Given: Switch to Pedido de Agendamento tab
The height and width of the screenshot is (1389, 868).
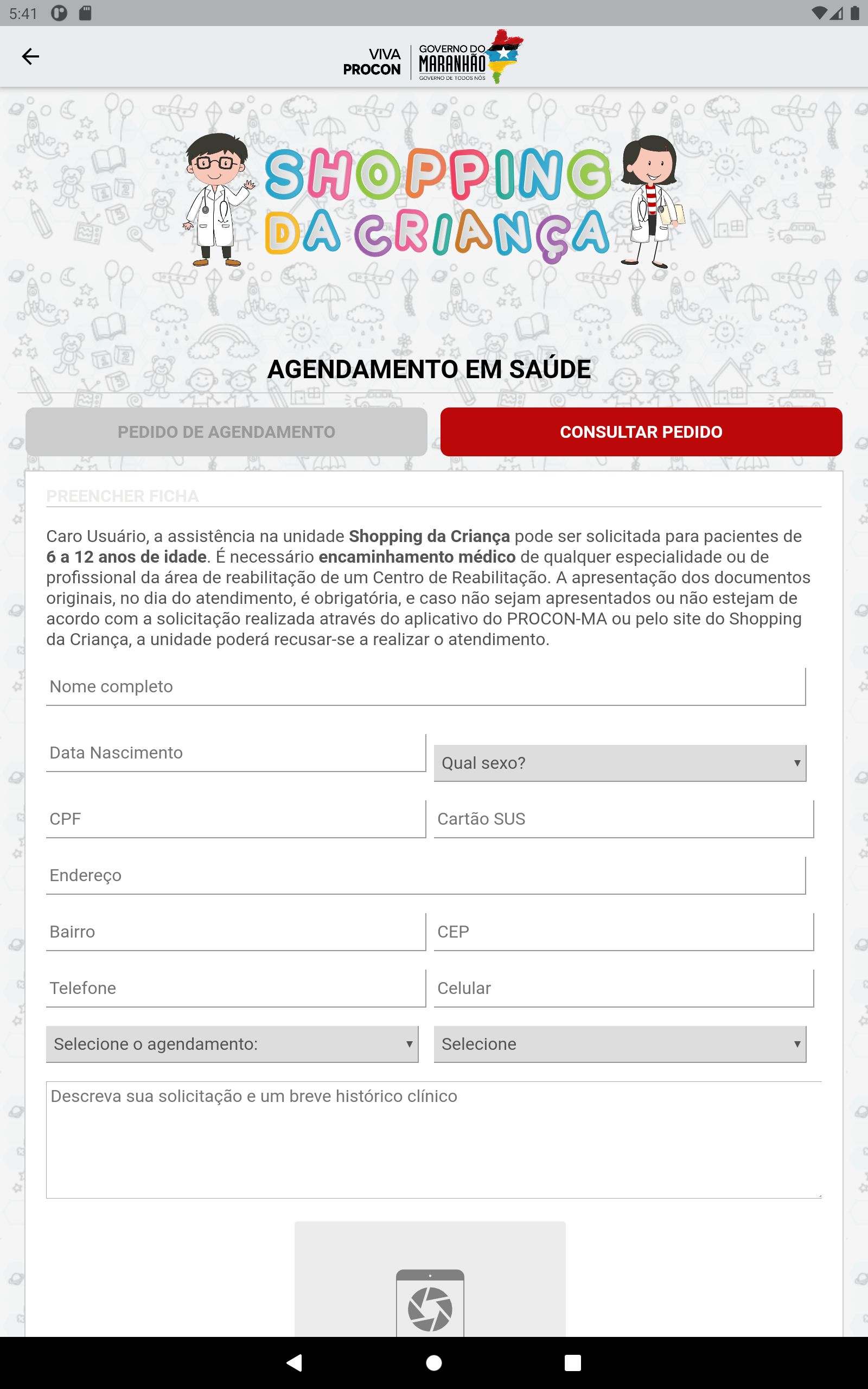Looking at the screenshot, I should [x=226, y=432].
